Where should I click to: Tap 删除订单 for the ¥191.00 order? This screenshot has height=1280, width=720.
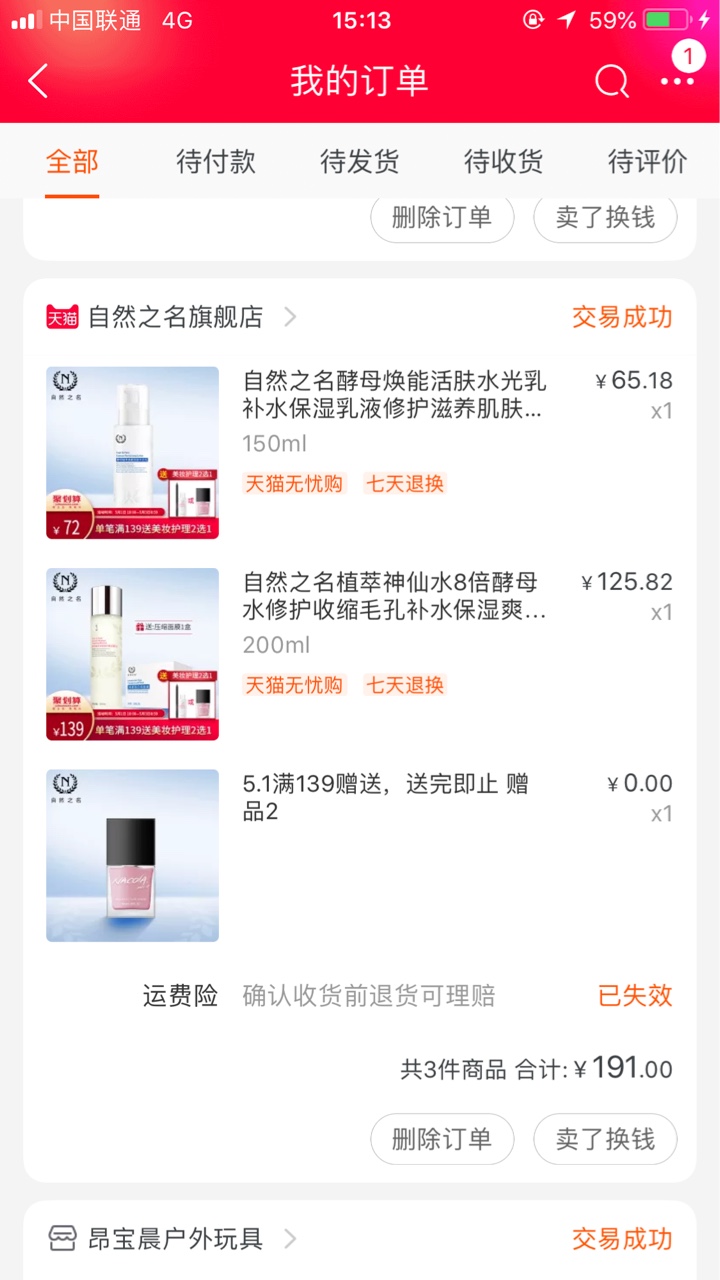point(442,1139)
